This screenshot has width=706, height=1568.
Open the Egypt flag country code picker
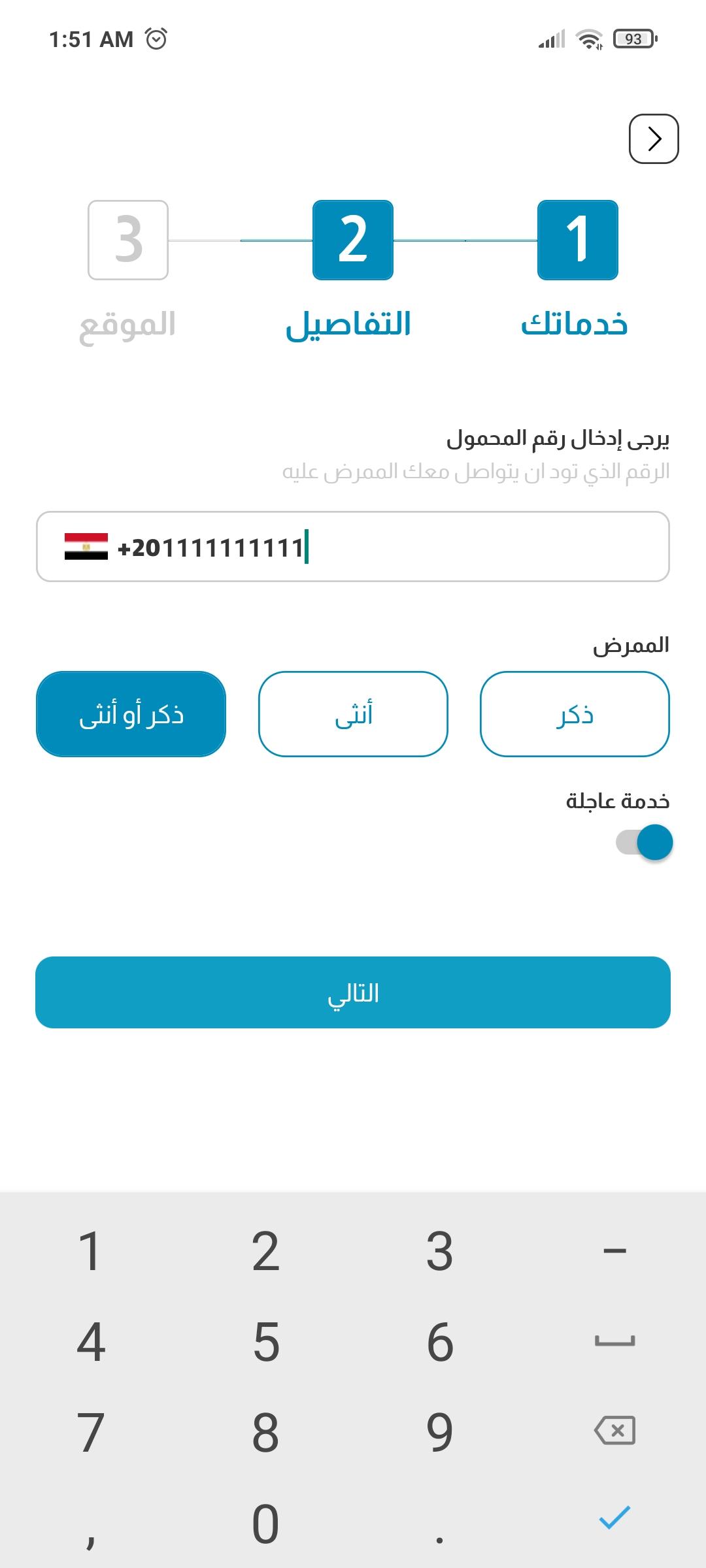[x=86, y=546]
